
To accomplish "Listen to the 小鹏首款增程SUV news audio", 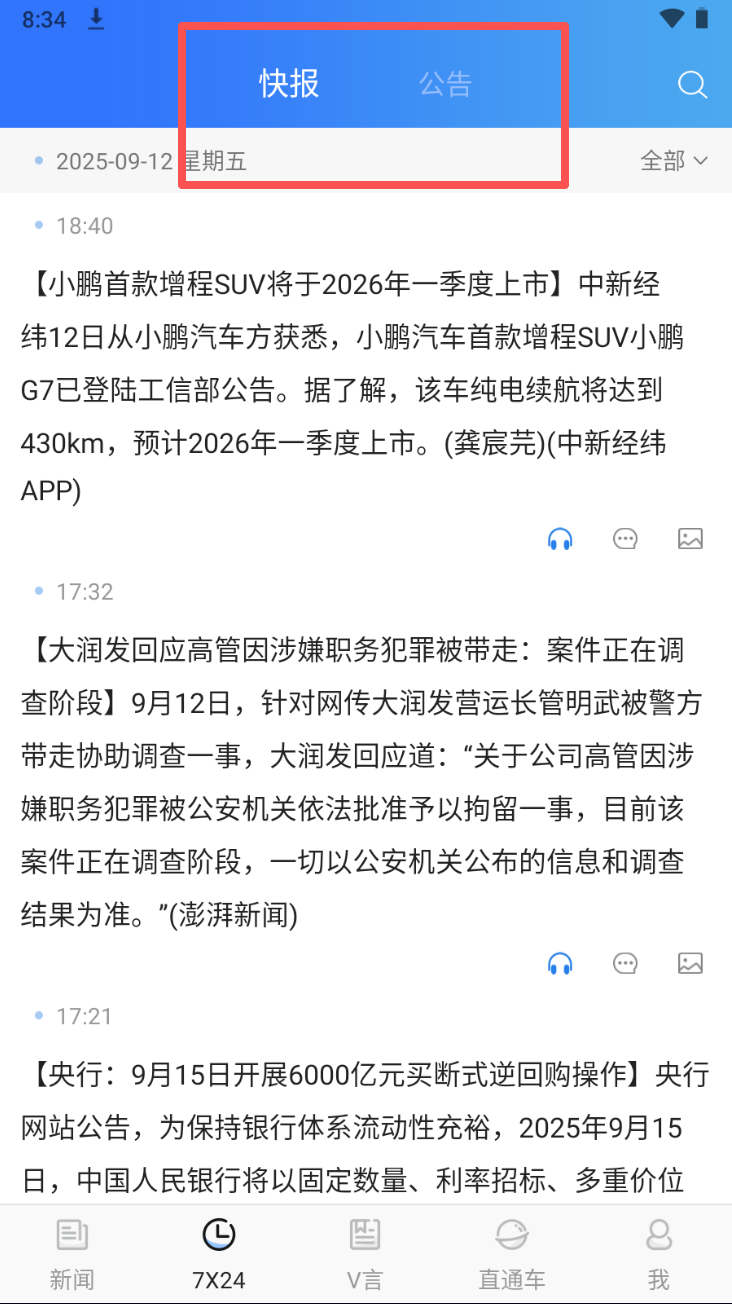I will pyautogui.click(x=560, y=539).
